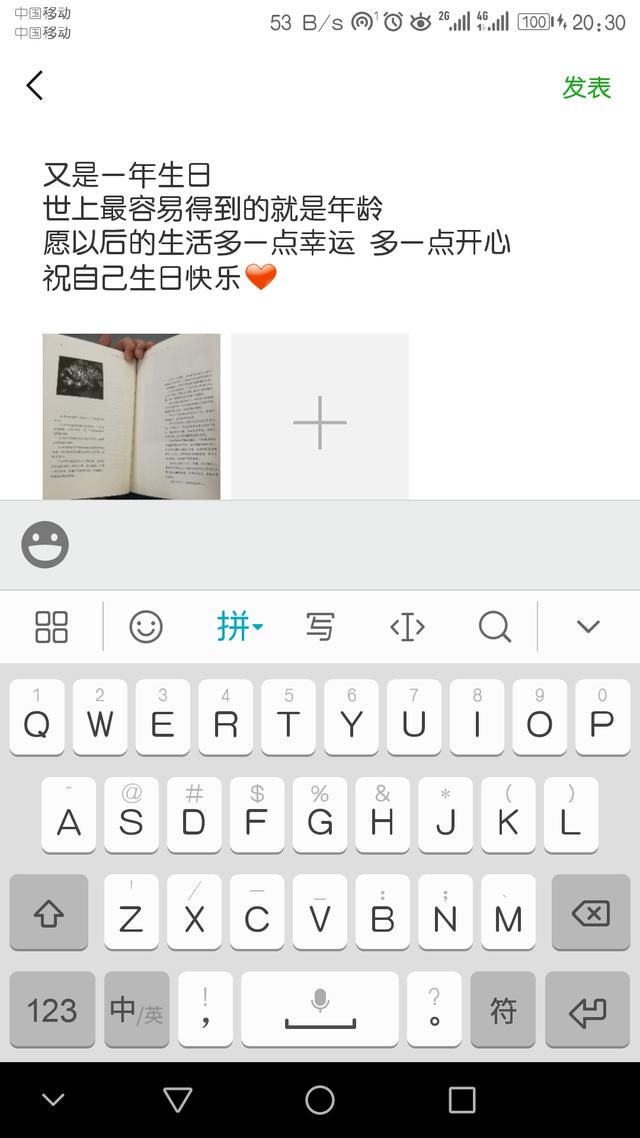
Task: Switch to handwriting input 写
Action: point(320,627)
